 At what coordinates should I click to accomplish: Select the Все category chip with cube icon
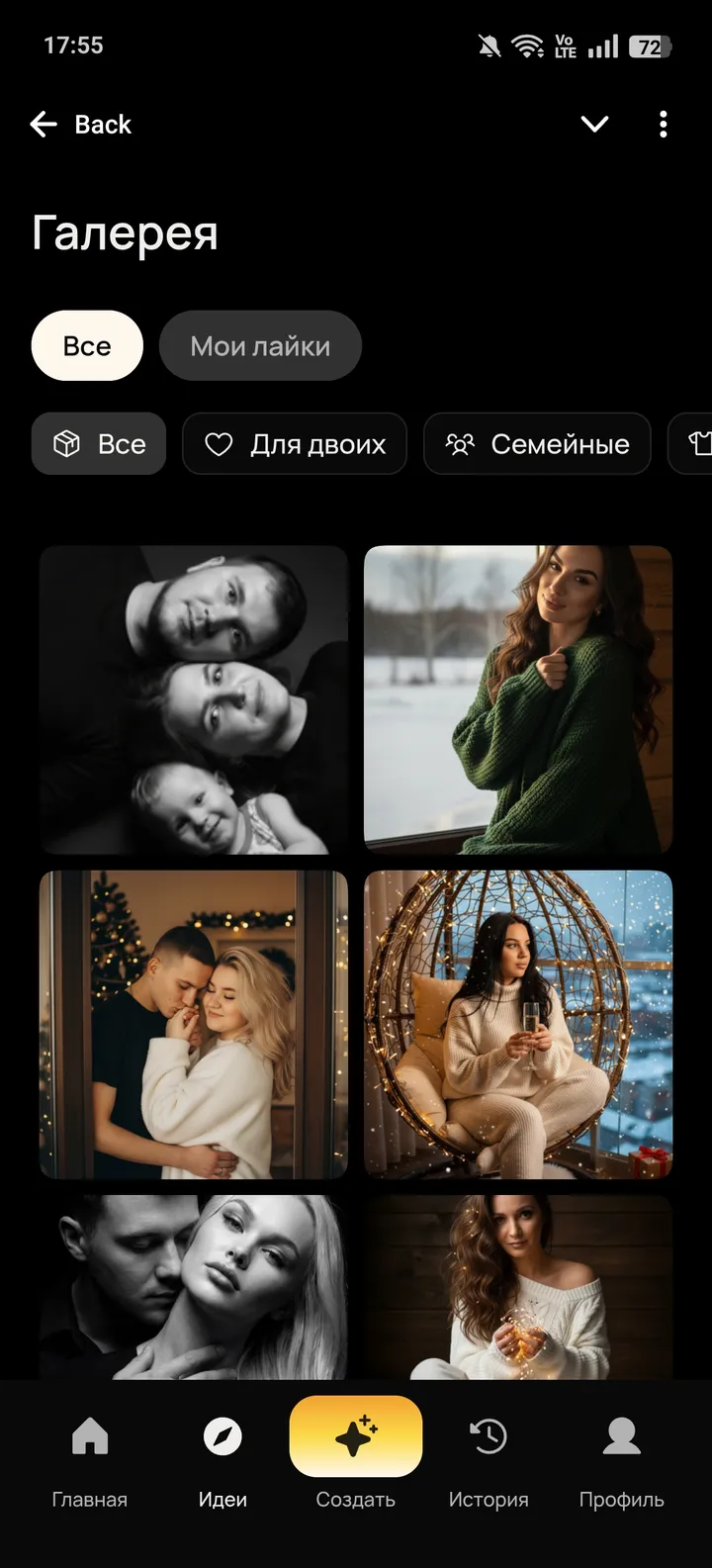[x=99, y=444]
